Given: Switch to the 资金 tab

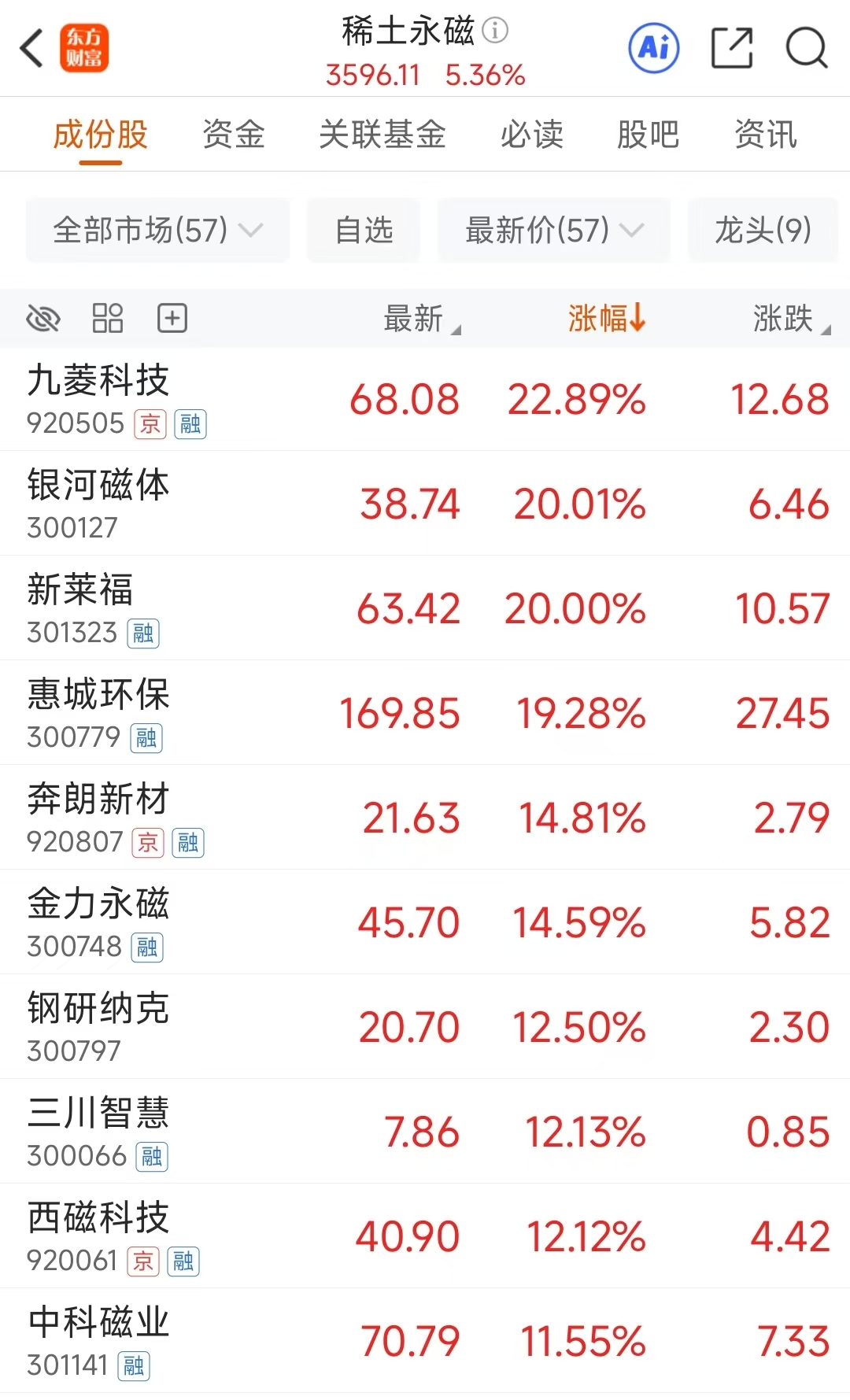Looking at the screenshot, I should [x=233, y=135].
